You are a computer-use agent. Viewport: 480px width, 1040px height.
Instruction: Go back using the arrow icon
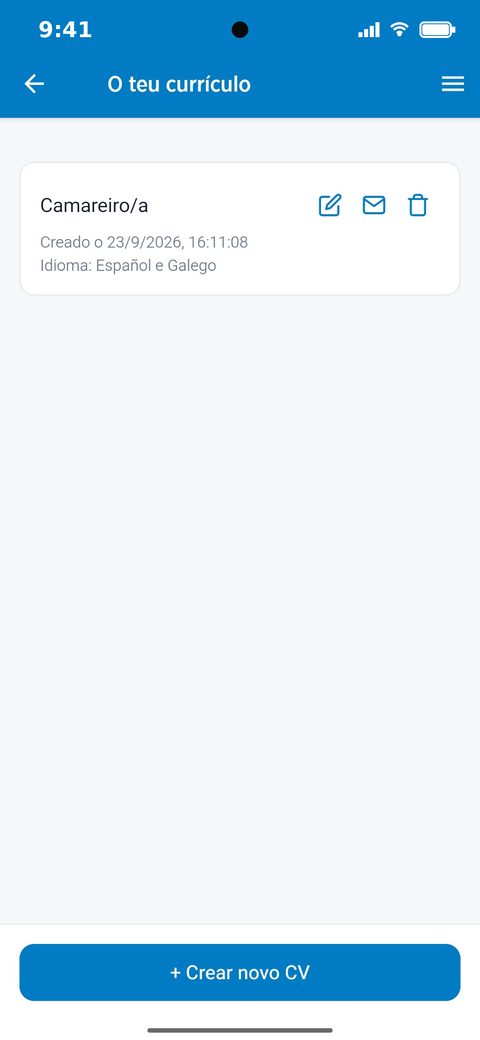34,84
